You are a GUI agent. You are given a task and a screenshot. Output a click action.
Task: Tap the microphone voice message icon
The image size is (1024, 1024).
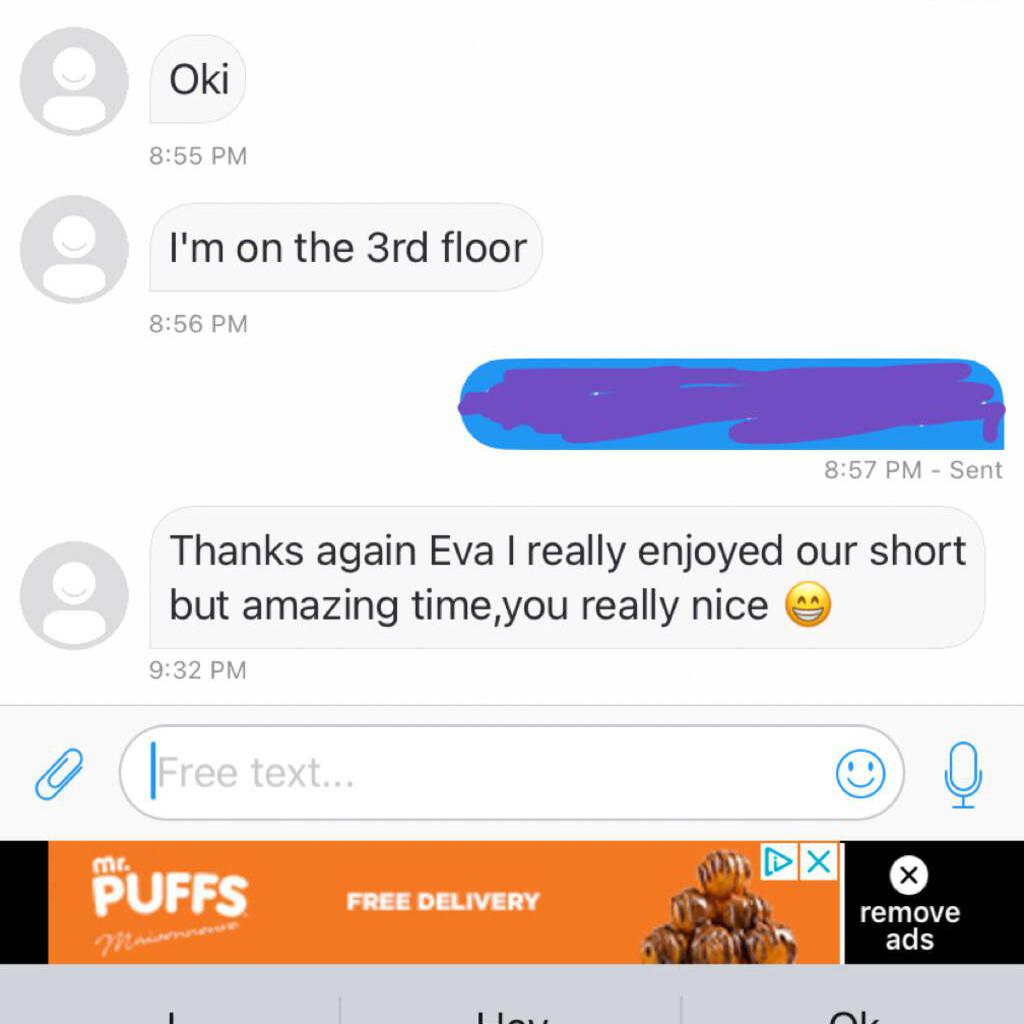click(963, 775)
